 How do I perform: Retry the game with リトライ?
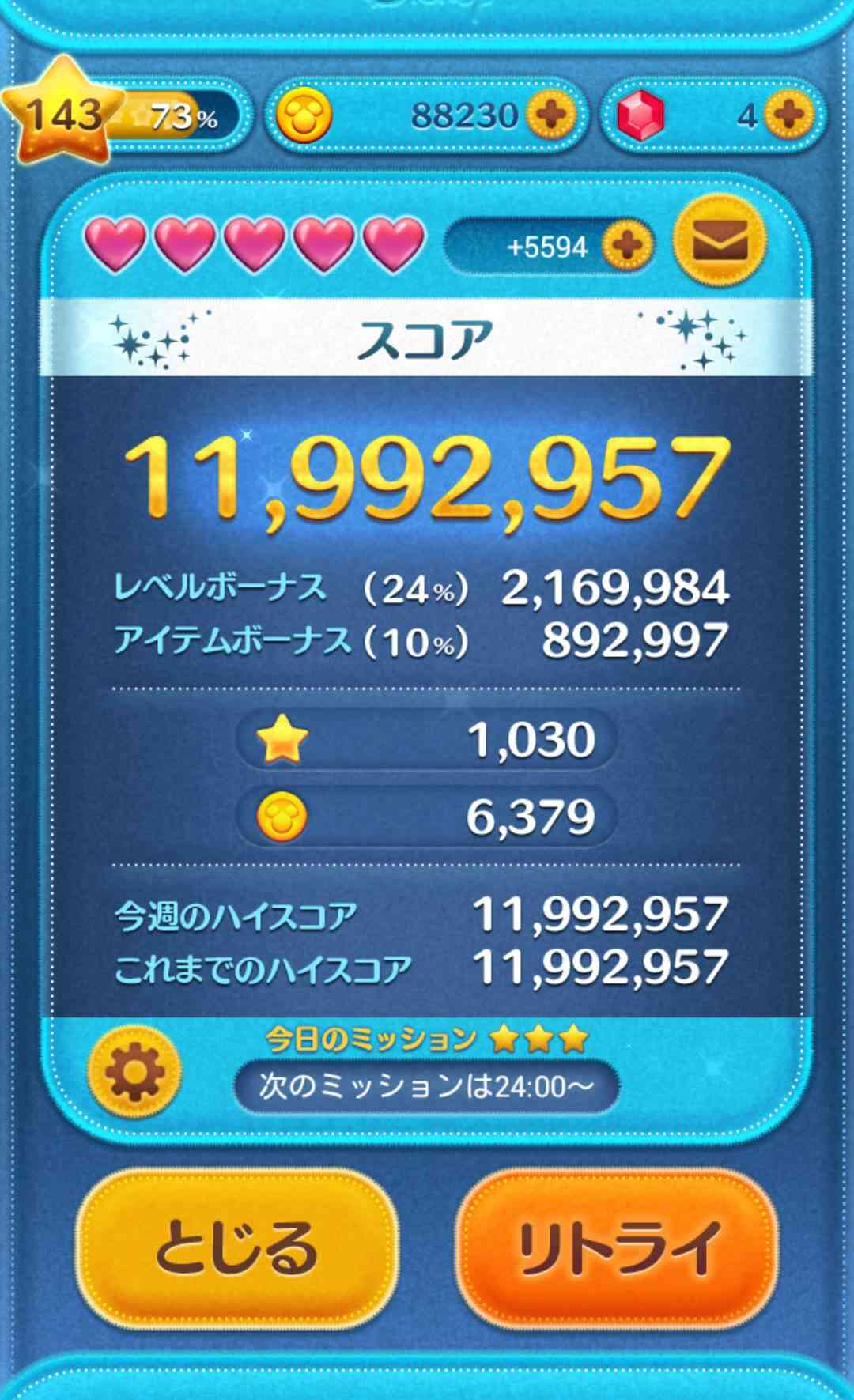click(x=618, y=1249)
